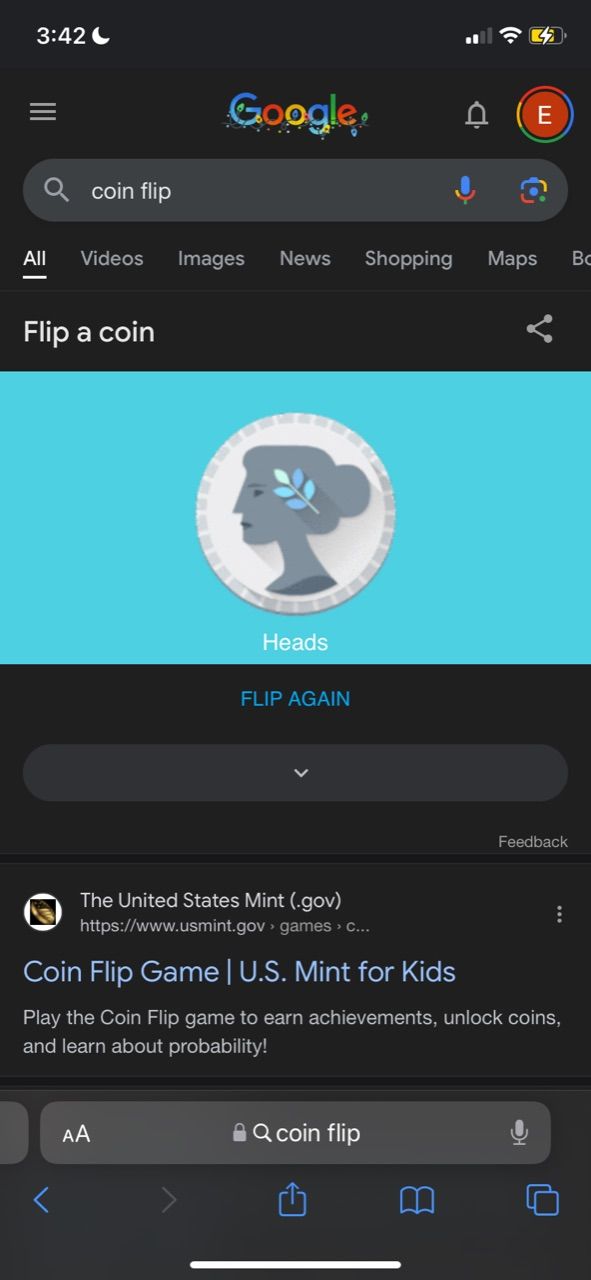This screenshot has width=591, height=1280.
Task: Open Safari tabs overview
Action: [542, 1199]
